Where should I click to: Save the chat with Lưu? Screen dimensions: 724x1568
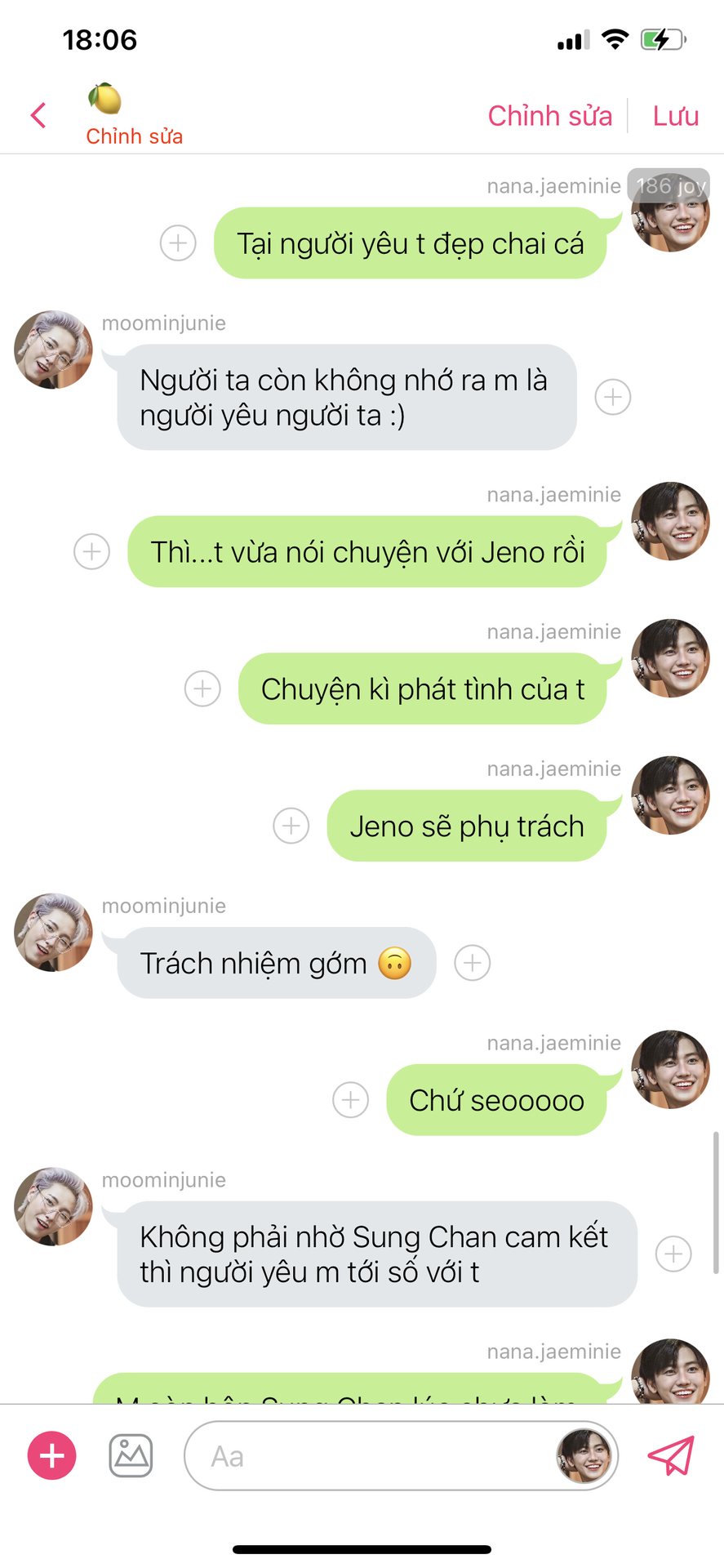(676, 116)
